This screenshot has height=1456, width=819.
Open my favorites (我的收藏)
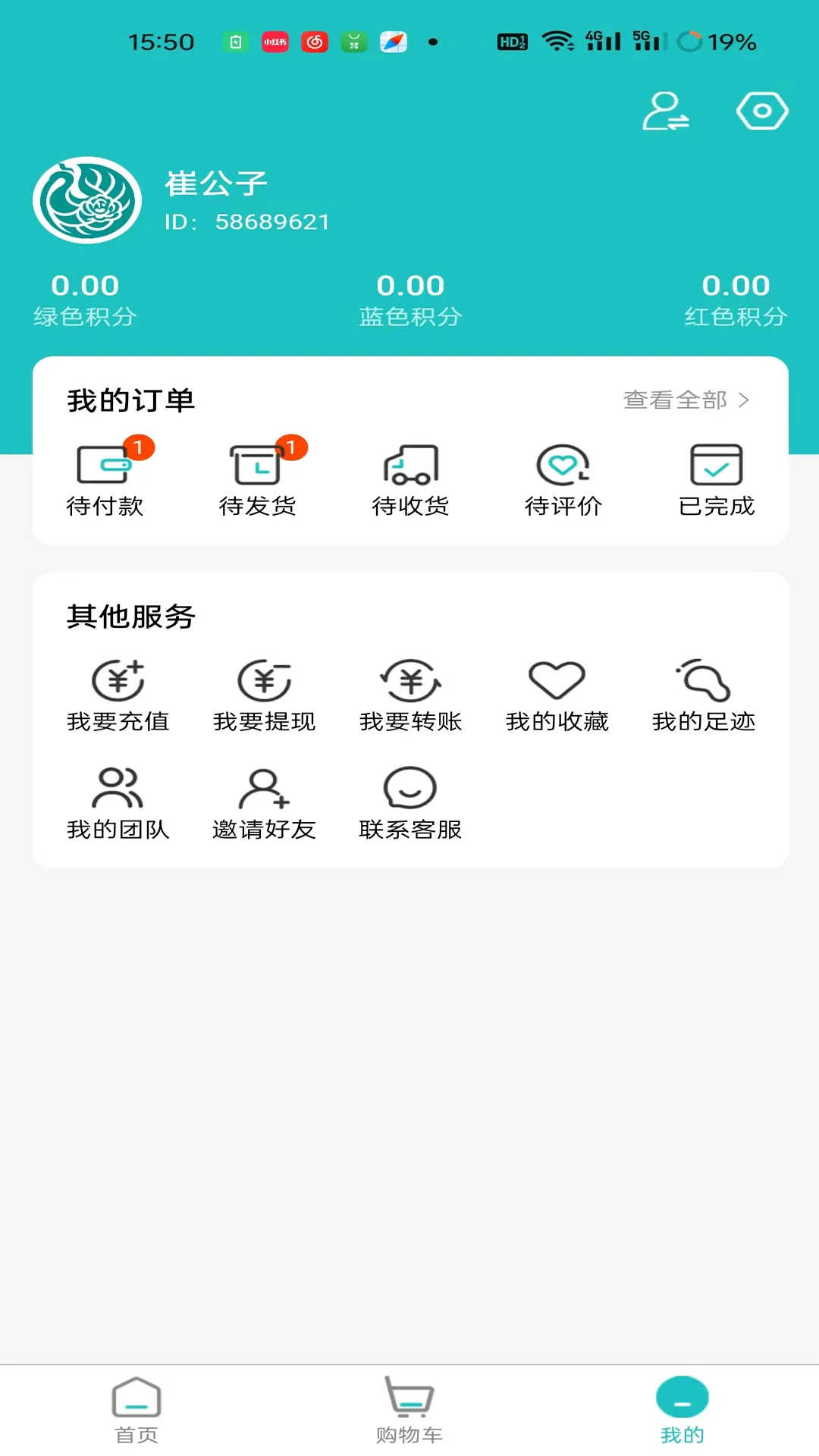557,694
